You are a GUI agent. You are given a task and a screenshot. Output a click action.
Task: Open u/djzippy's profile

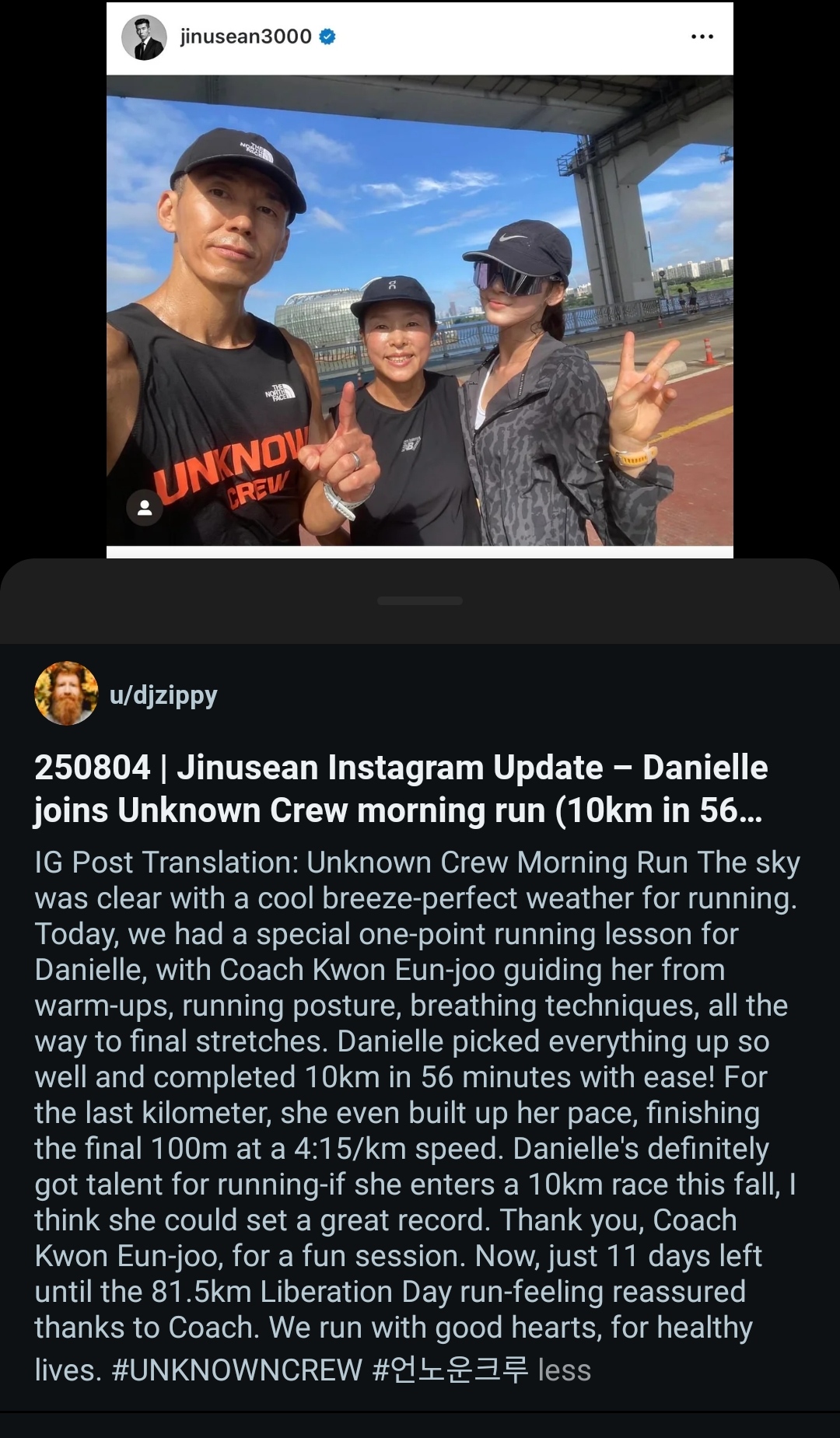point(163,695)
